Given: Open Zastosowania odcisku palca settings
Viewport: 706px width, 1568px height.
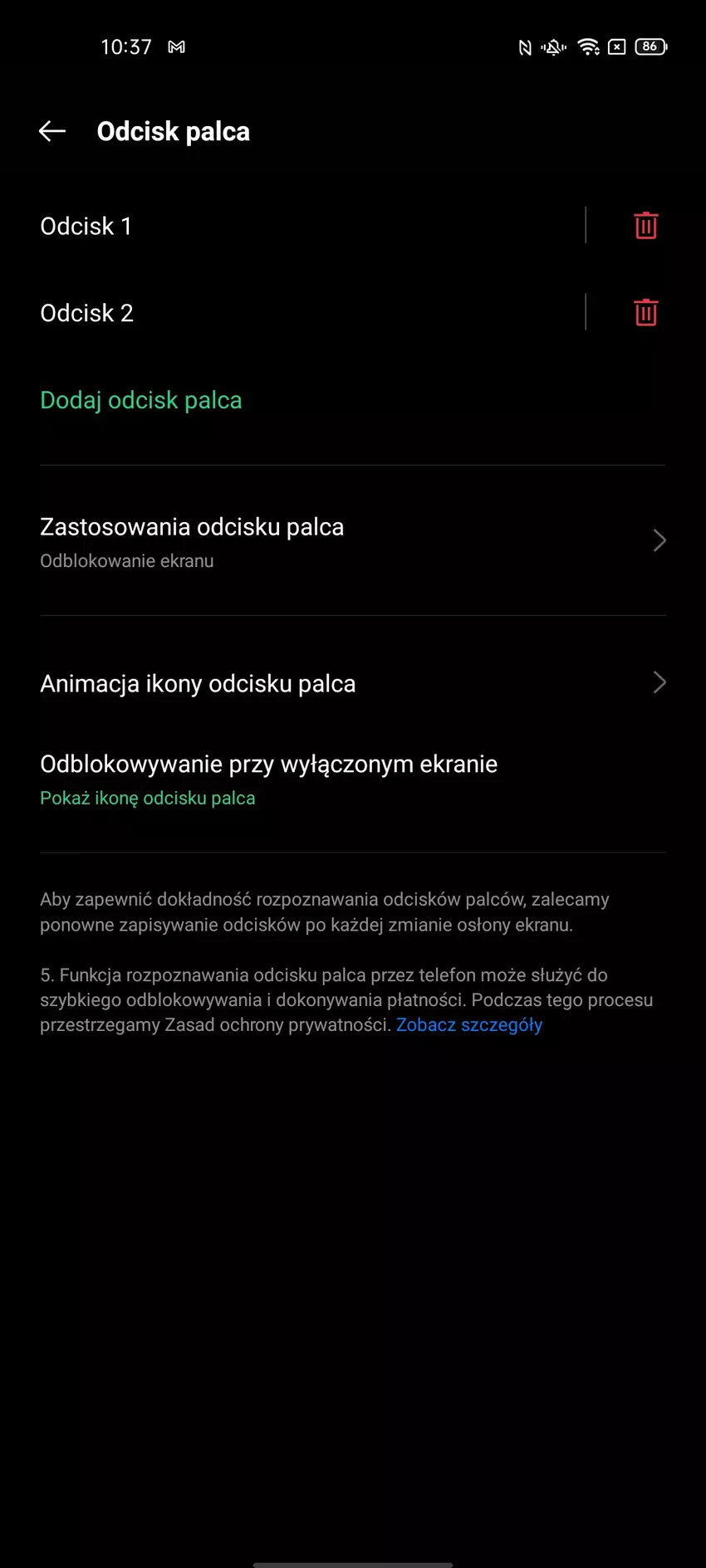Looking at the screenshot, I should (x=352, y=541).
